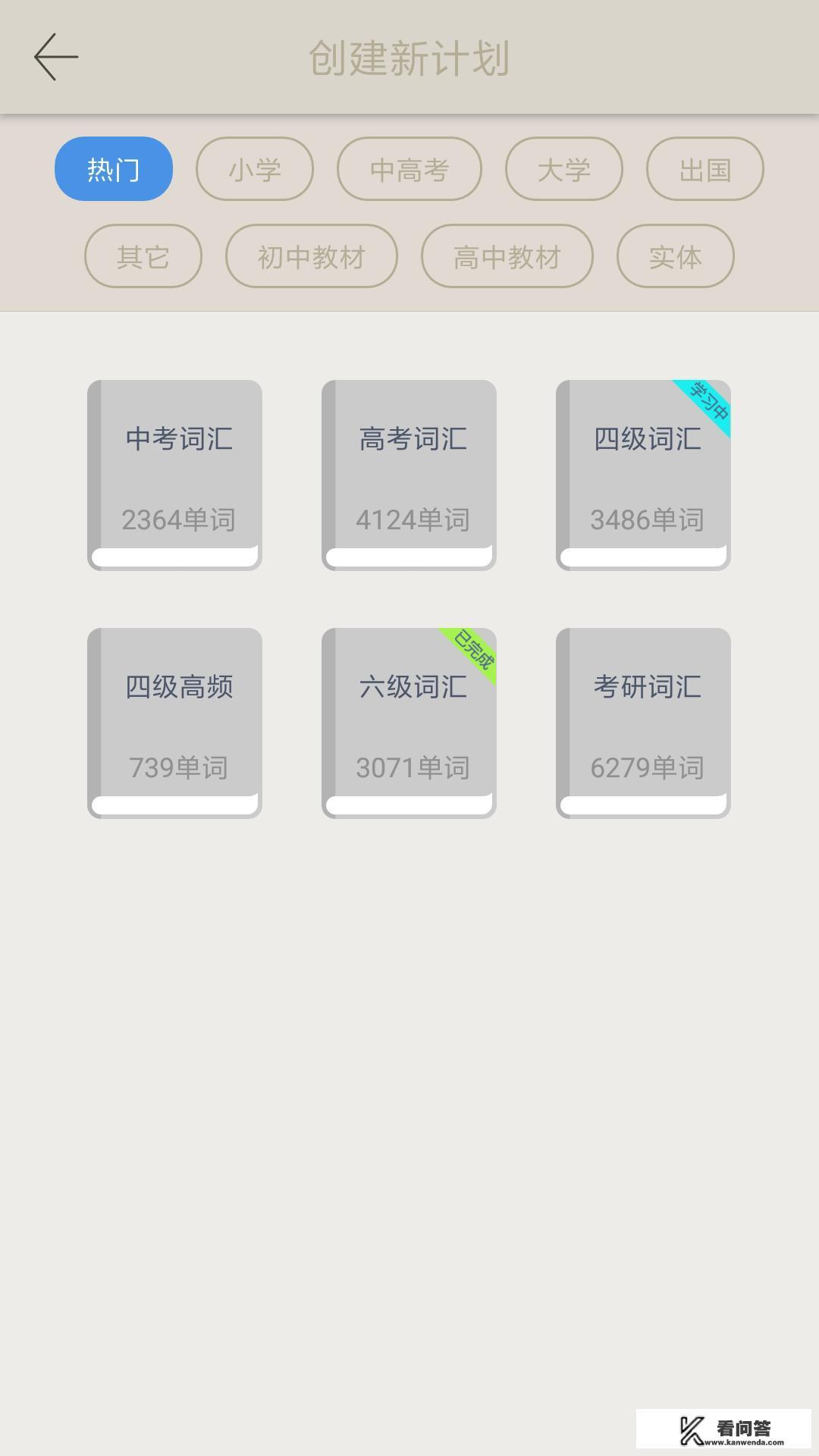This screenshot has height=1456, width=819.
Task: Switch to the 大学 category
Action: pyautogui.click(x=563, y=168)
